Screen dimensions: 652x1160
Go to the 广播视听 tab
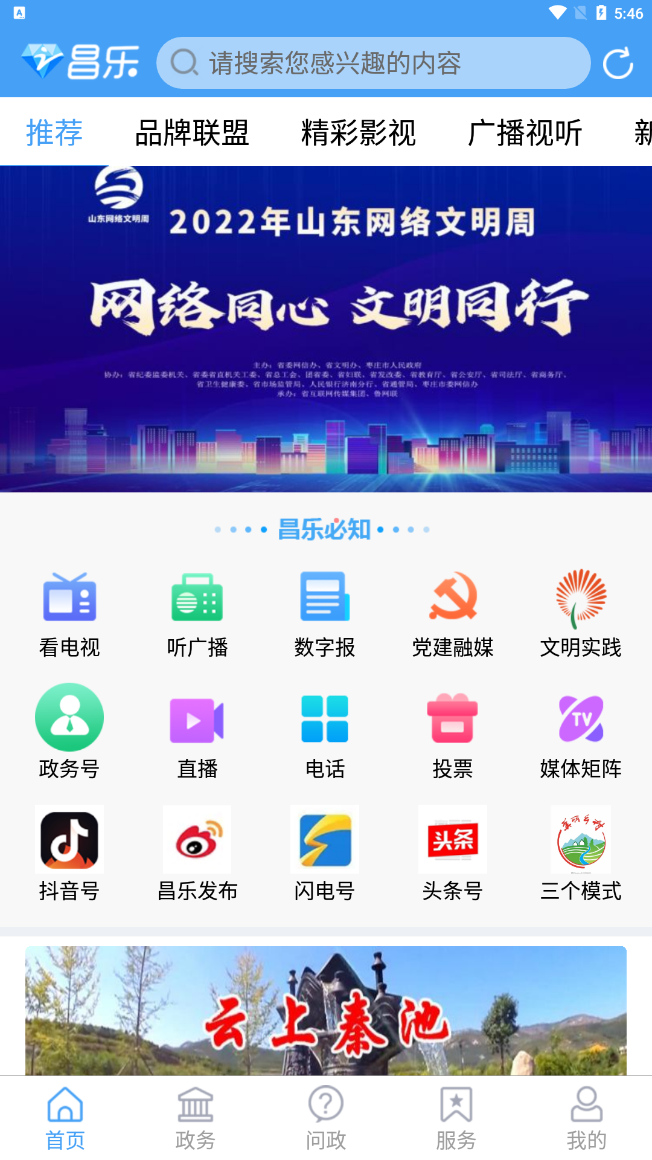(525, 132)
